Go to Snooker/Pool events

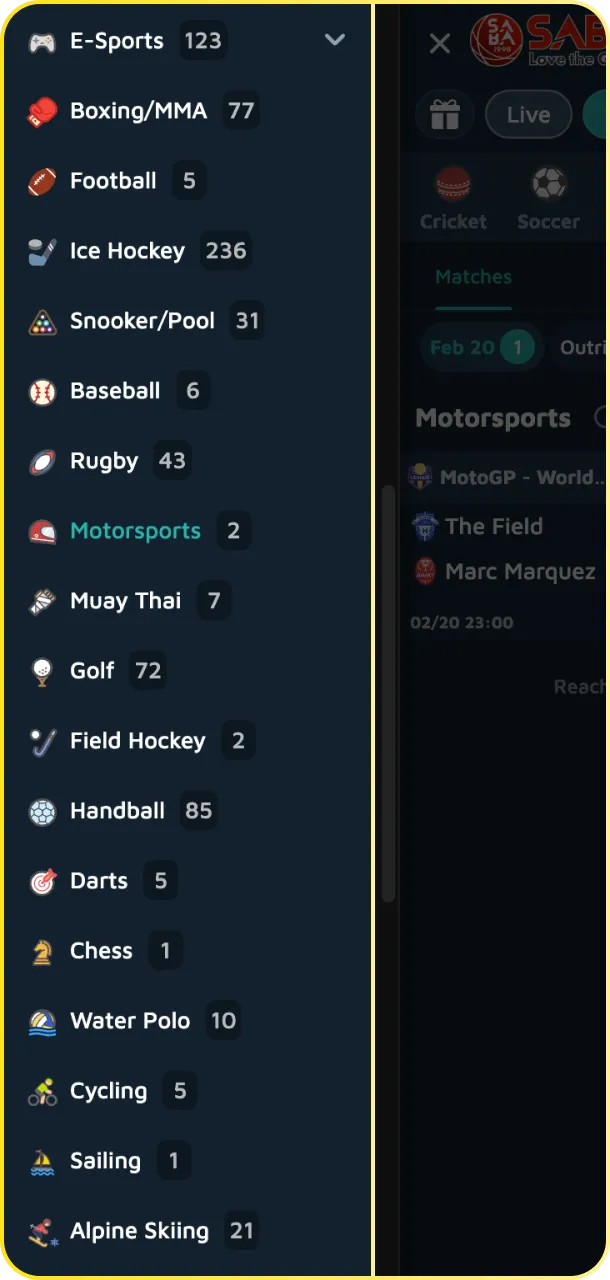pyautogui.click(x=142, y=321)
